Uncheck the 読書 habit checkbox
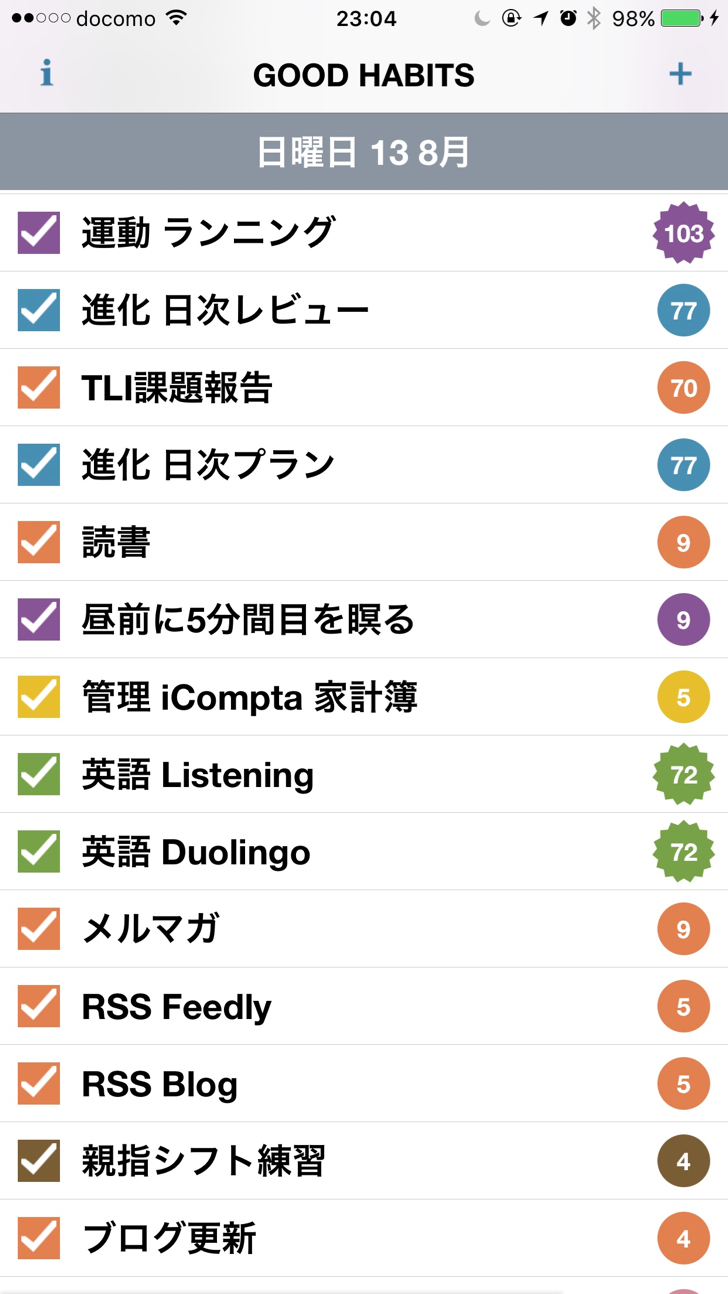The height and width of the screenshot is (1294, 728). point(39,542)
